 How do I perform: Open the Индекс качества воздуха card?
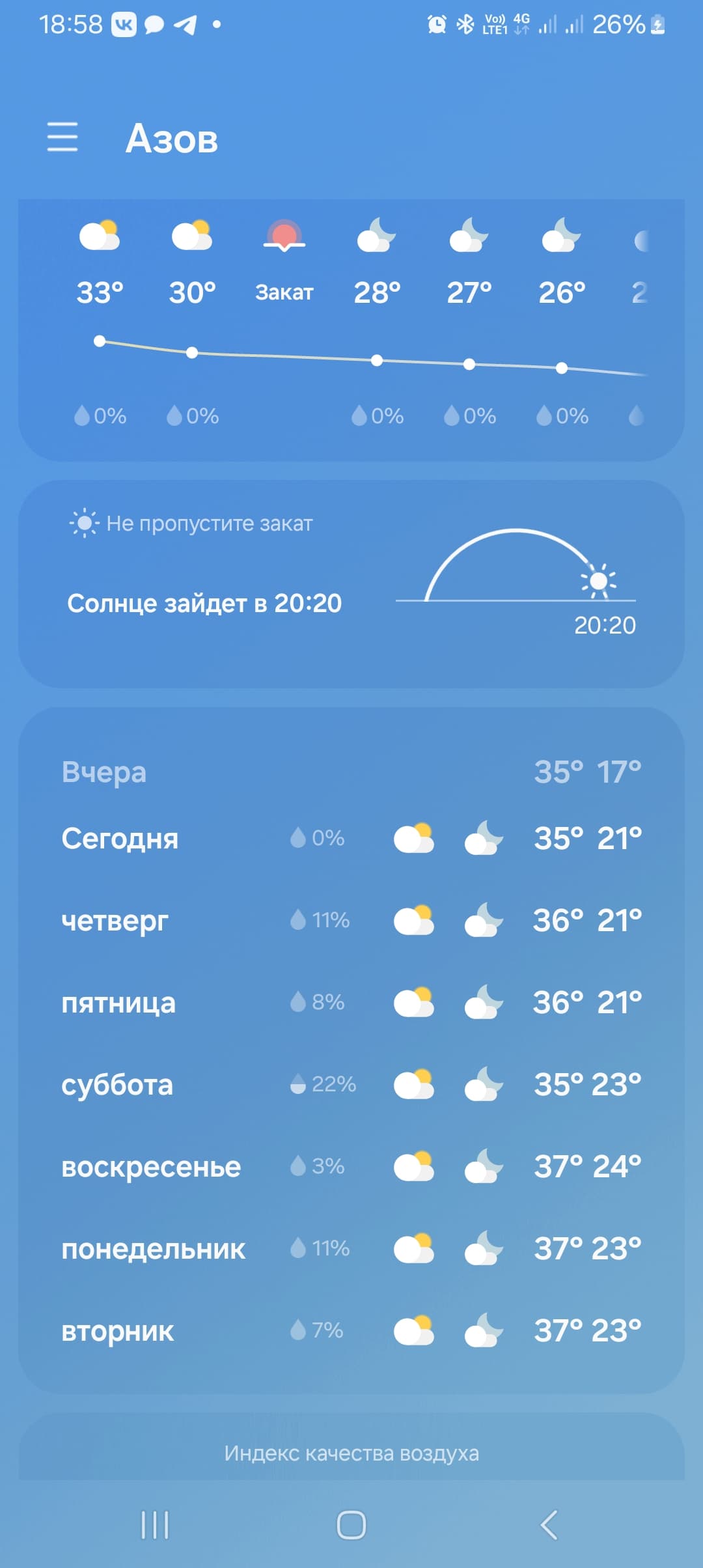tap(351, 1447)
